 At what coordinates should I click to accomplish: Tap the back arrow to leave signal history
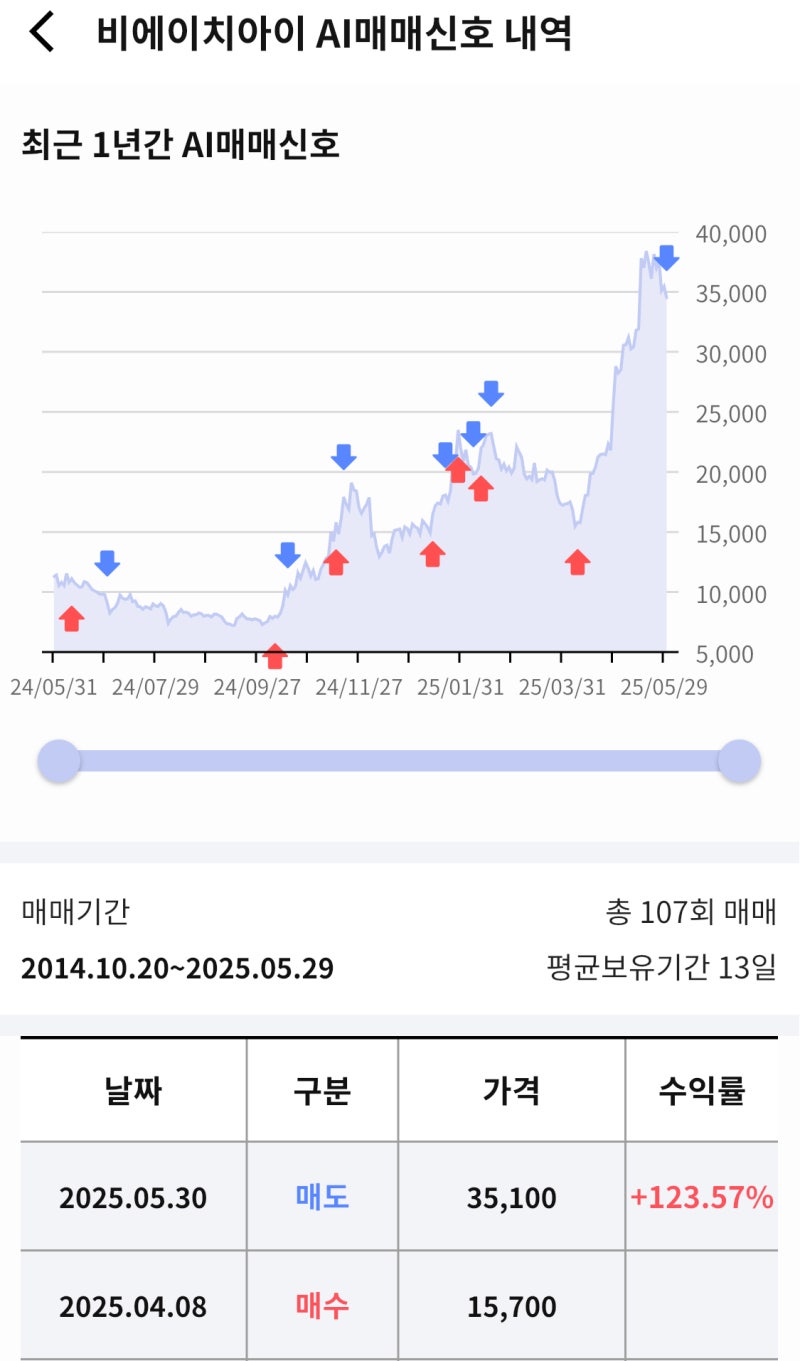(40, 32)
